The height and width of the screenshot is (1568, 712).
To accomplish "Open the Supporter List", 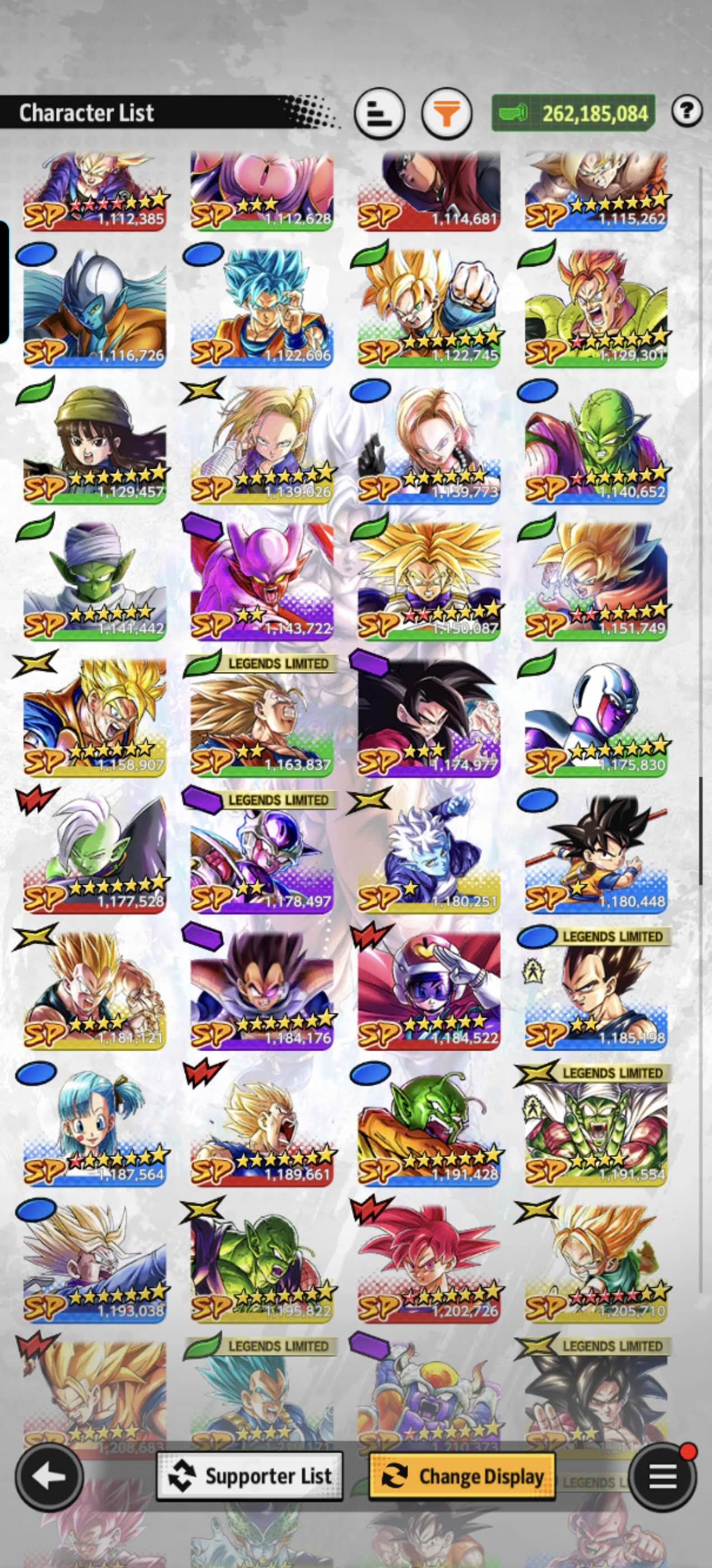I will [250, 1476].
